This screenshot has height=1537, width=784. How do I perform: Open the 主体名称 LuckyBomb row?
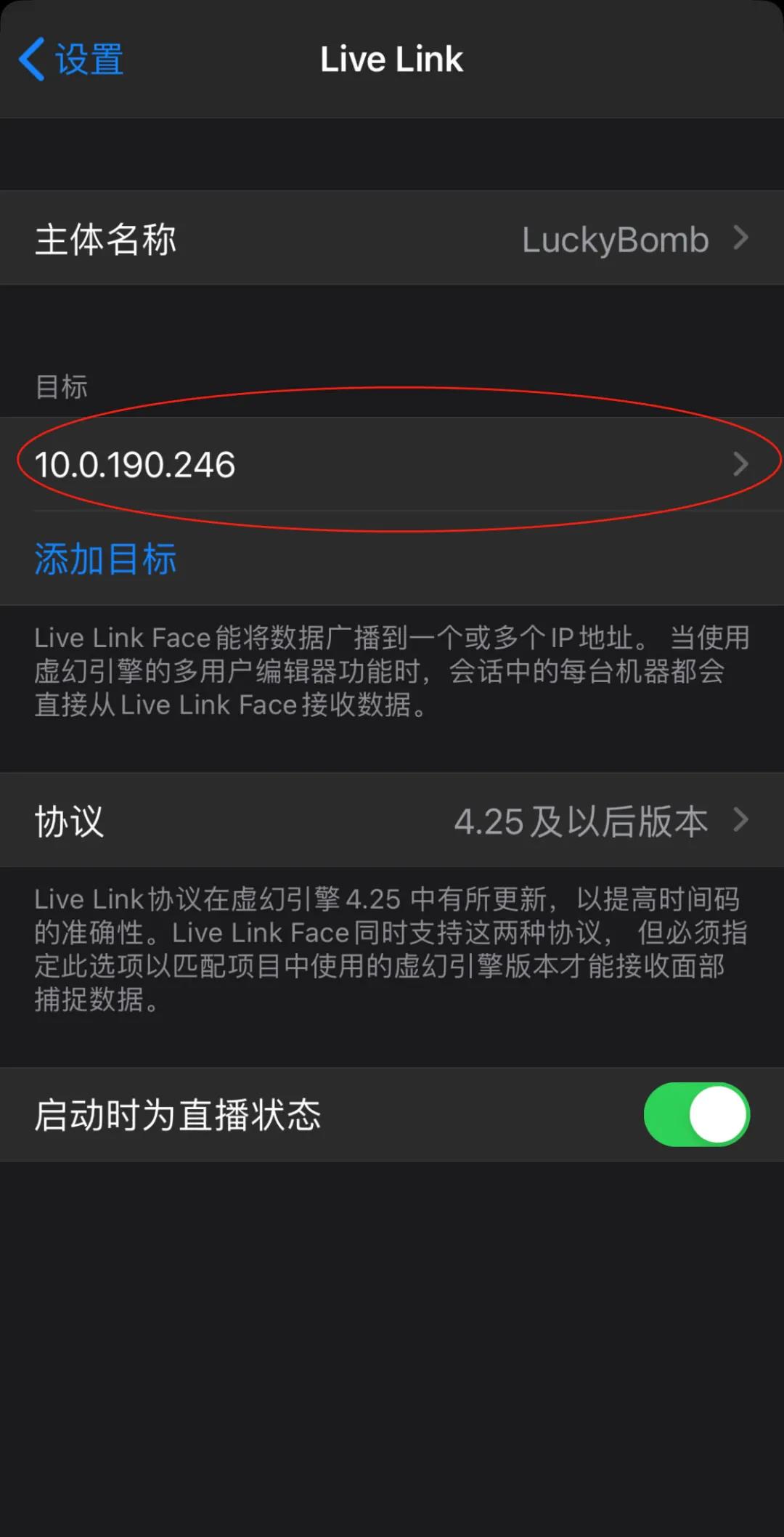[392, 238]
